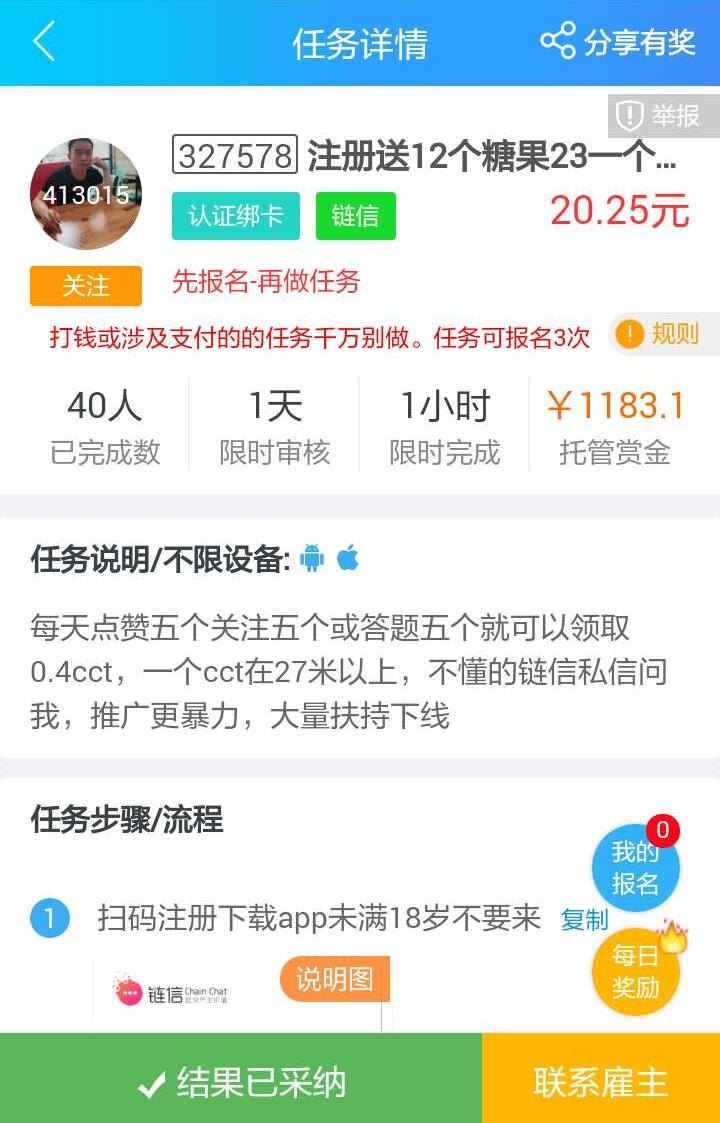Copy step 1 text with 复制
This screenshot has width=720, height=1123.
584,919
